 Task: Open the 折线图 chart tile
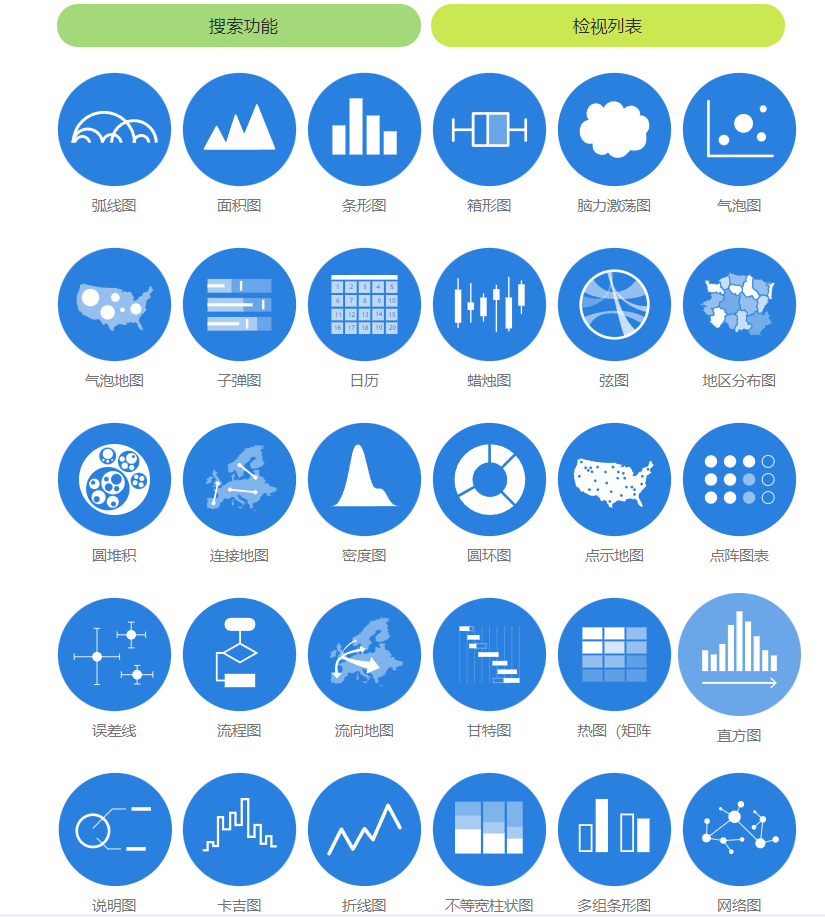364,830
